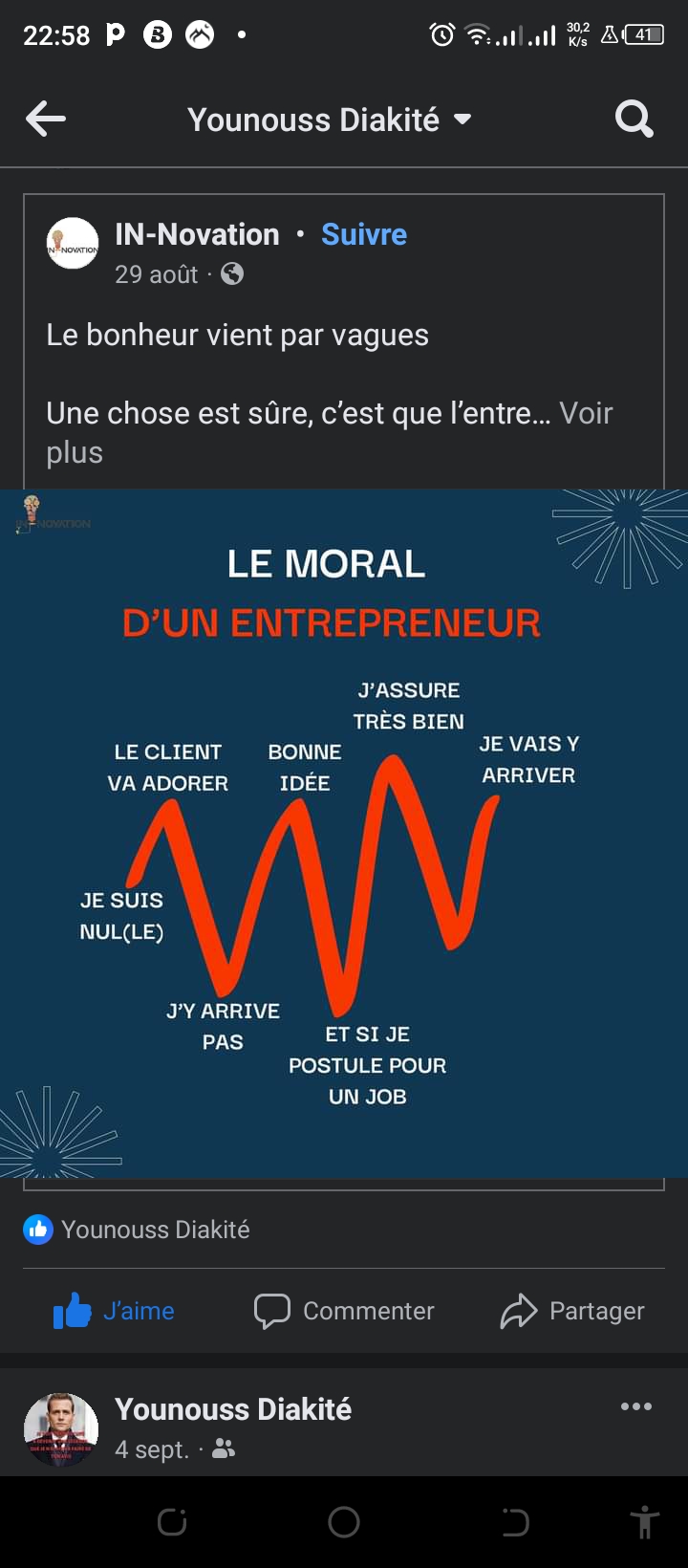Open Younouss Diakité's profile picture

(60, 1429)
